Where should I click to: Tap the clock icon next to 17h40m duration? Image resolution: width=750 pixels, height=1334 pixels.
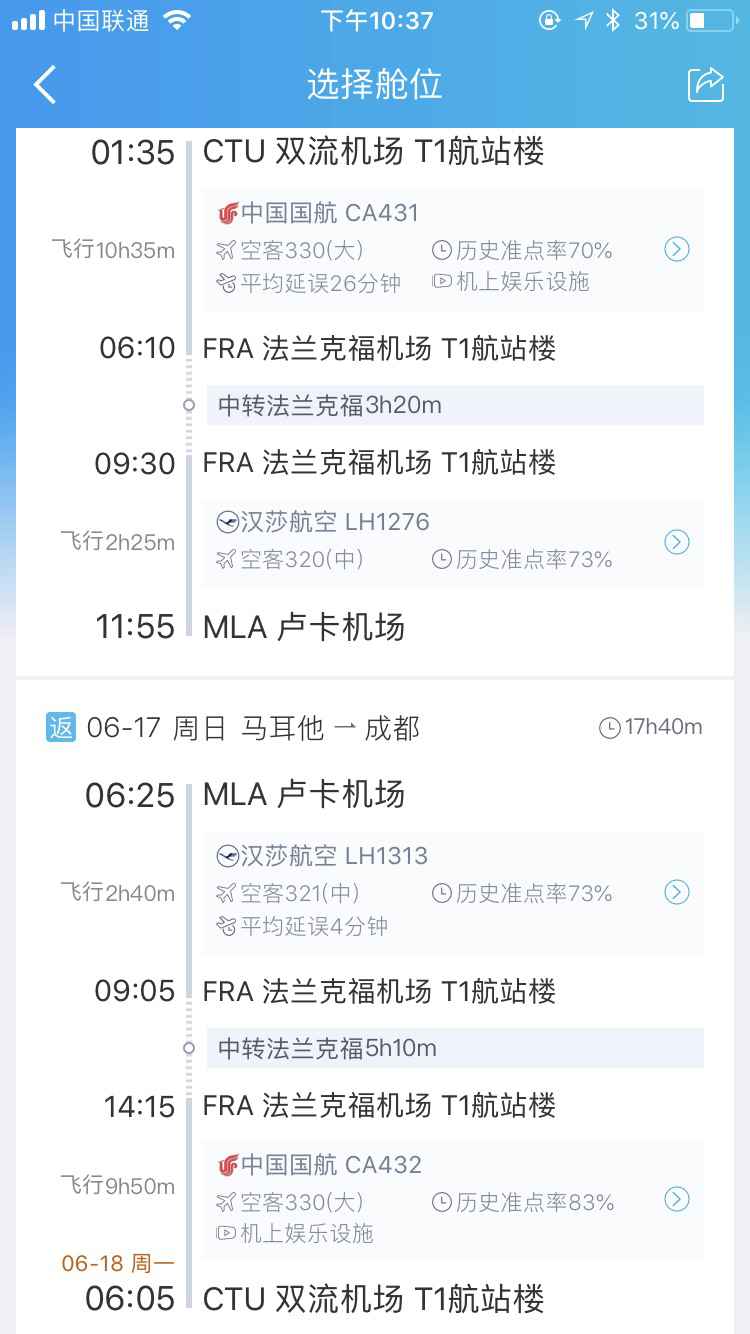coord(609,727)
